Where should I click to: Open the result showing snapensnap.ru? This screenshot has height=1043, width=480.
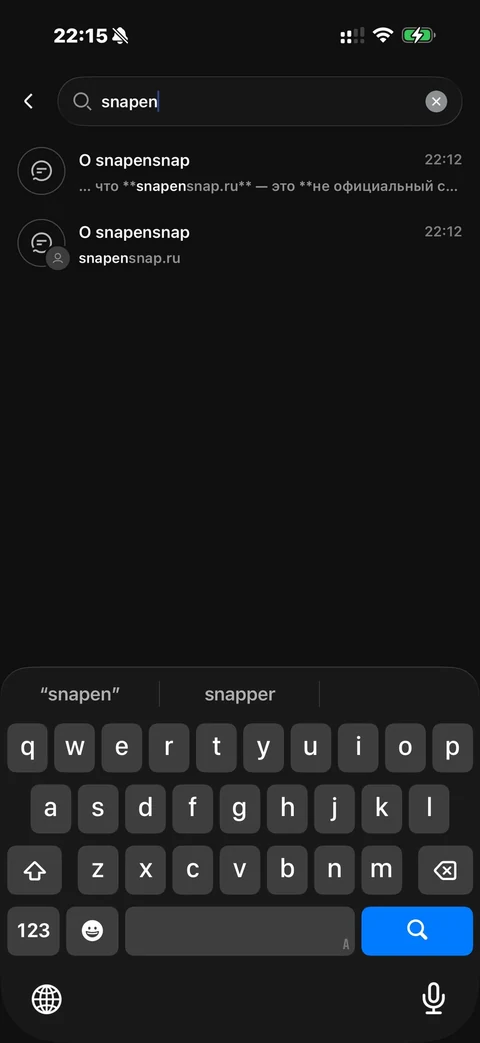240,244
